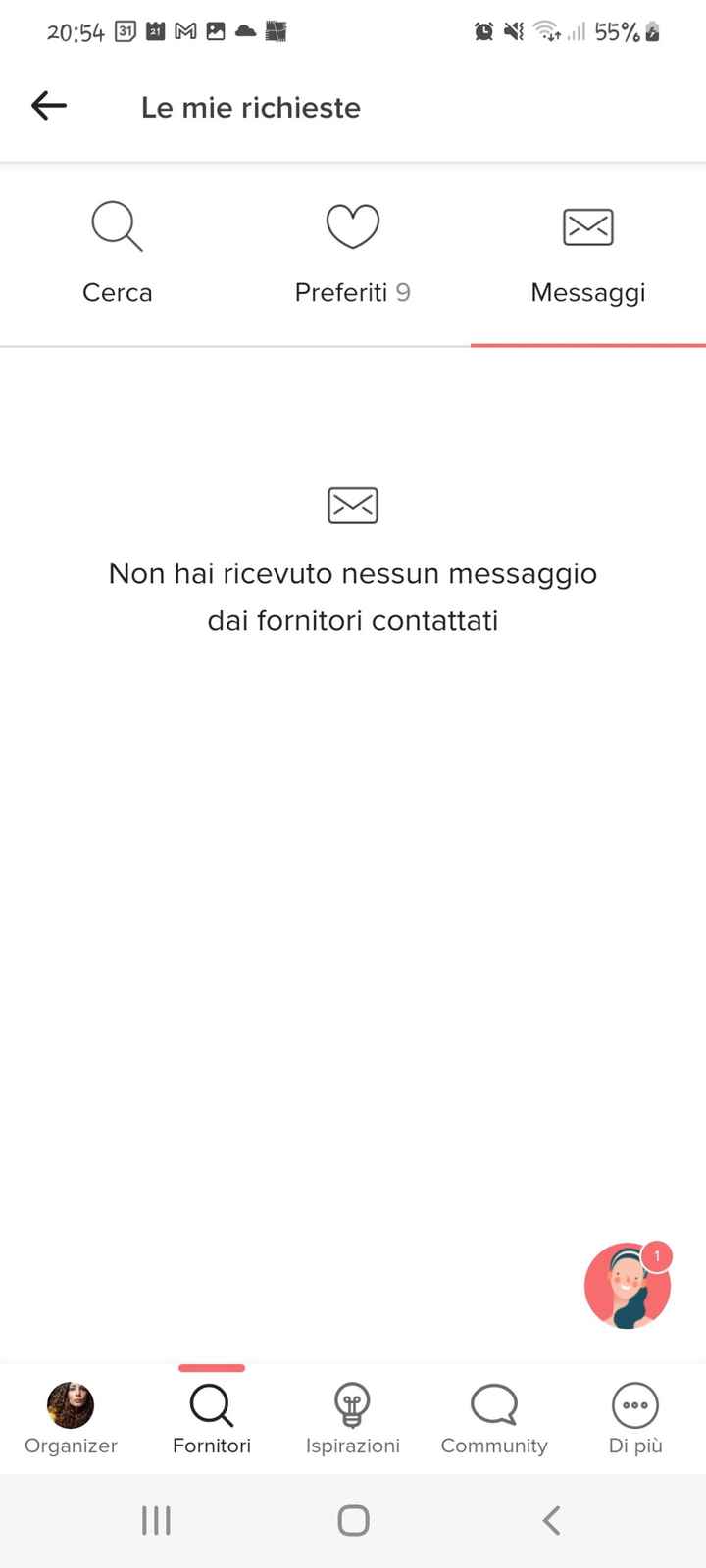Open the Cerca search tab icon
The width and height of the screenshot is (706, 1568).
pyautogui.click(x=117, y=225)
